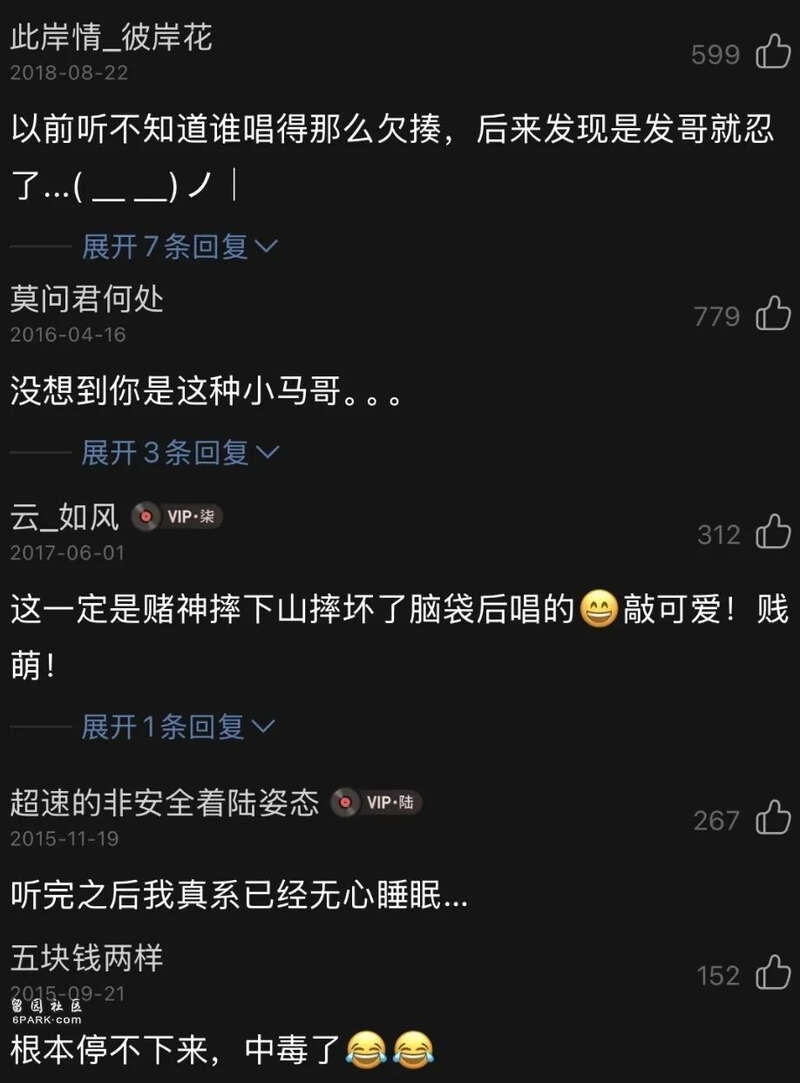Screen dimensions: 800x1083
Task: Open the profile of user 超速的非安全着陆姿态
Action: tap(165, 802)
